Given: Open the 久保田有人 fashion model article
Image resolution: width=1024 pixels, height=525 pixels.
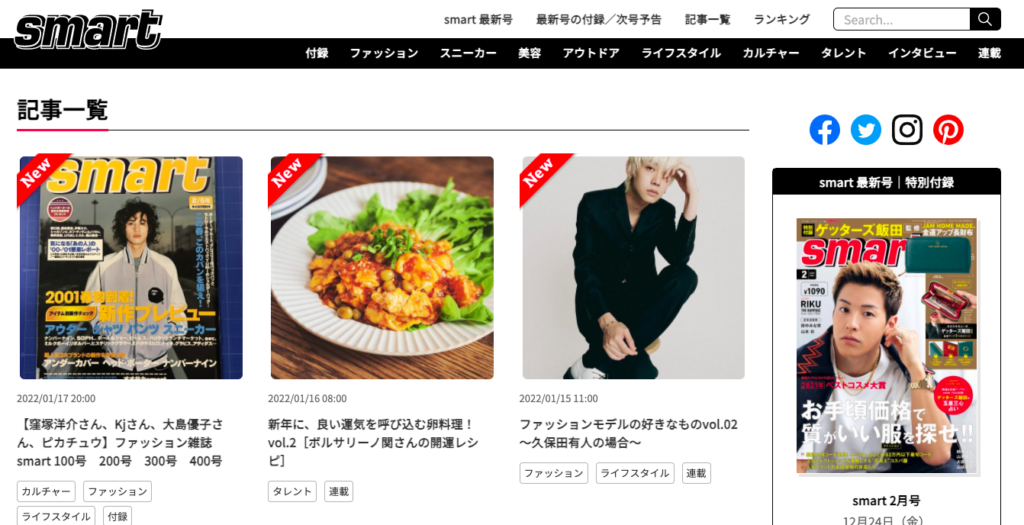Looking at the screenshot, I should (x=633, y=267).
